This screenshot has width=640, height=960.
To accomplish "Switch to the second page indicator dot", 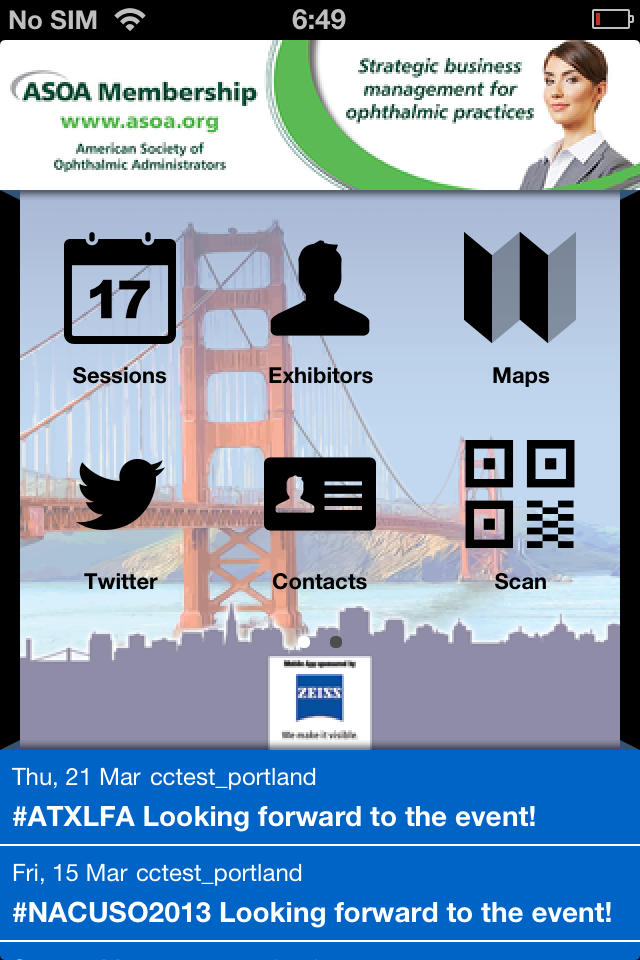I will pyautogui.click(x=336, y=642).
